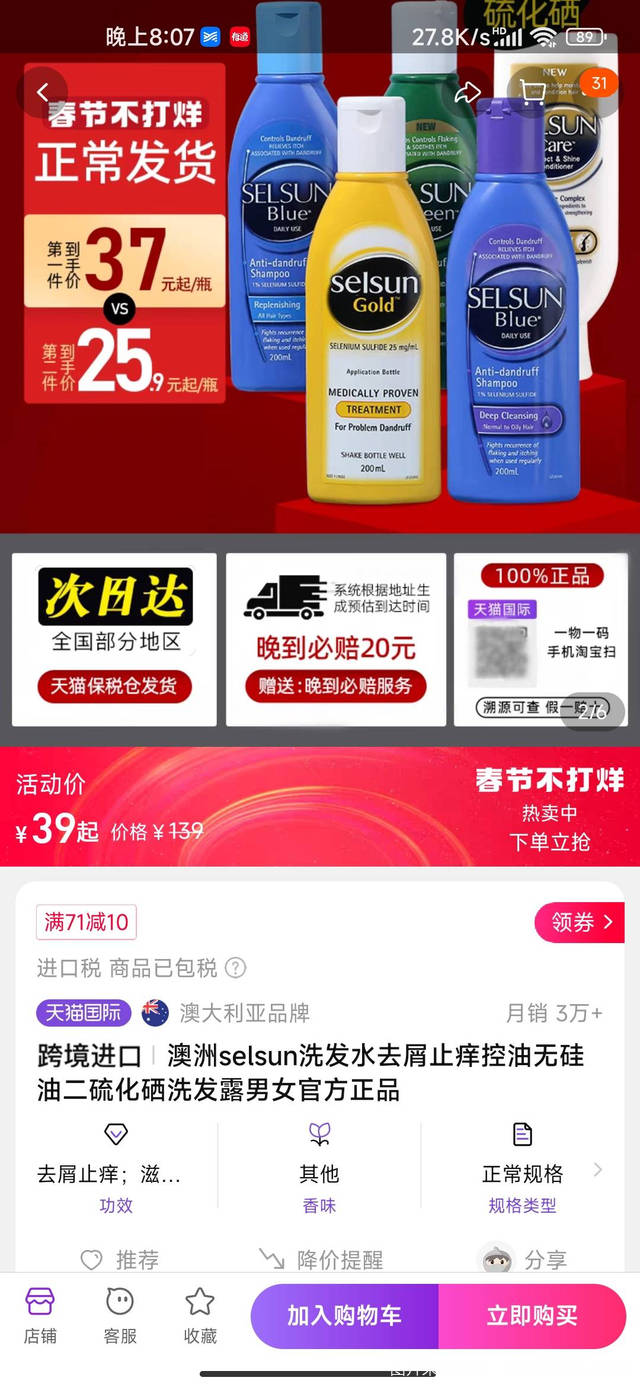Viewport: 640px width, 1387px height.
Task: Contact 客服 customer service
Action: click(120, 1315)
